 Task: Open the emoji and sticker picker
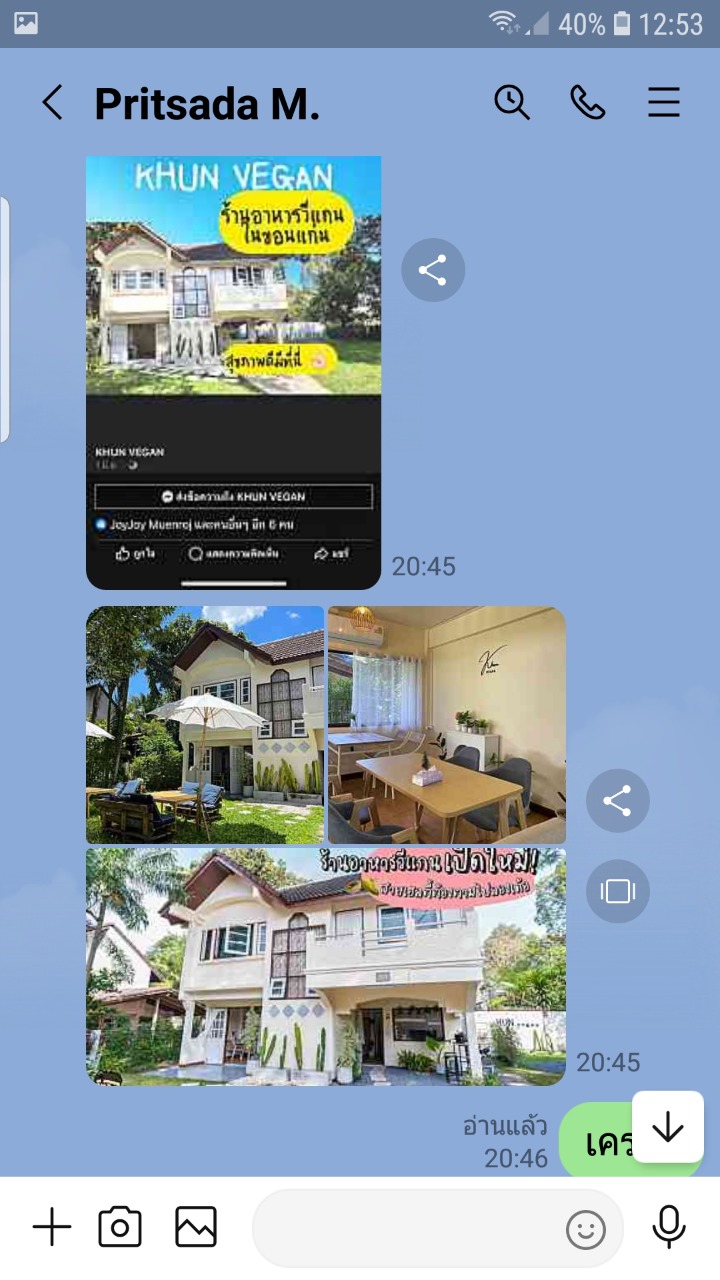586,1230
